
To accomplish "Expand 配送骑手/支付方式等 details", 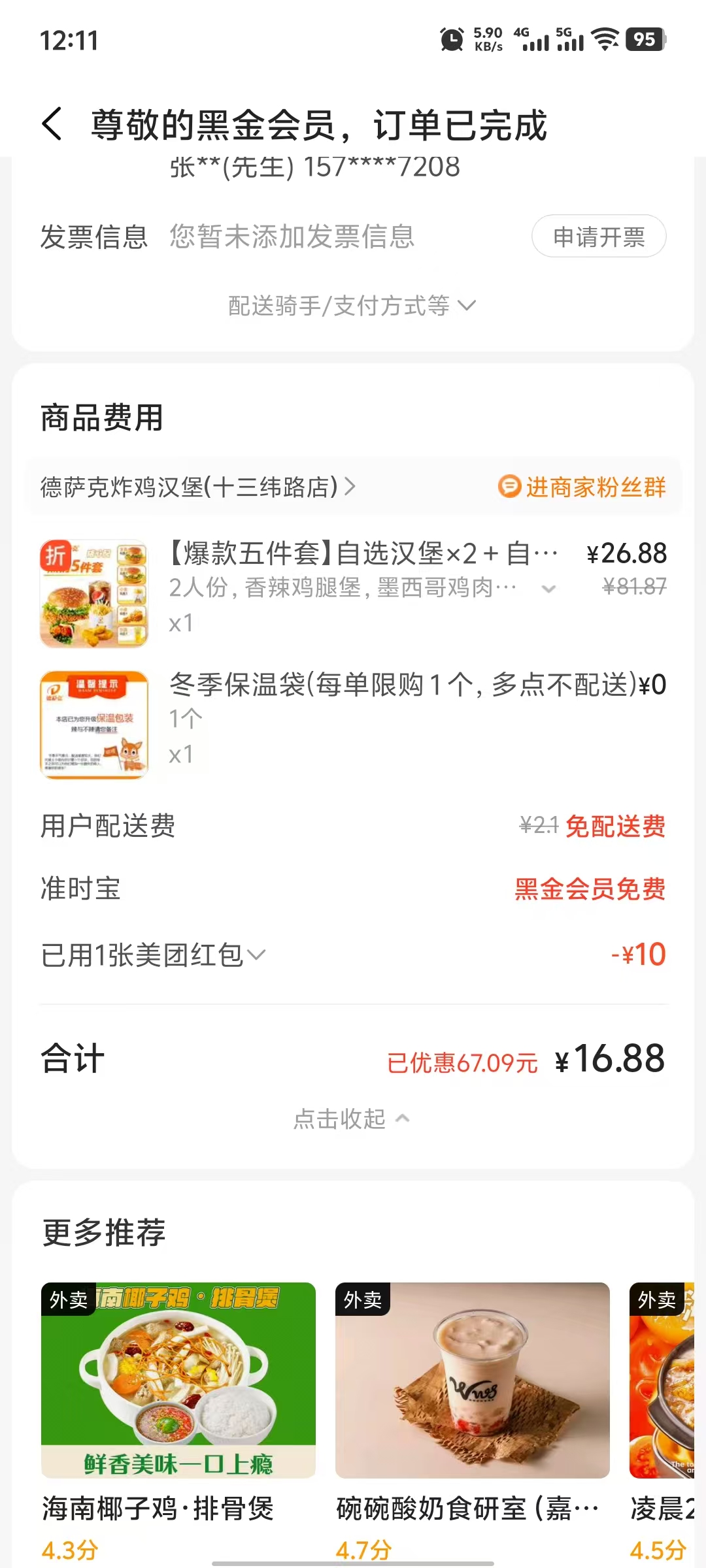I will (x=352, y=306).
